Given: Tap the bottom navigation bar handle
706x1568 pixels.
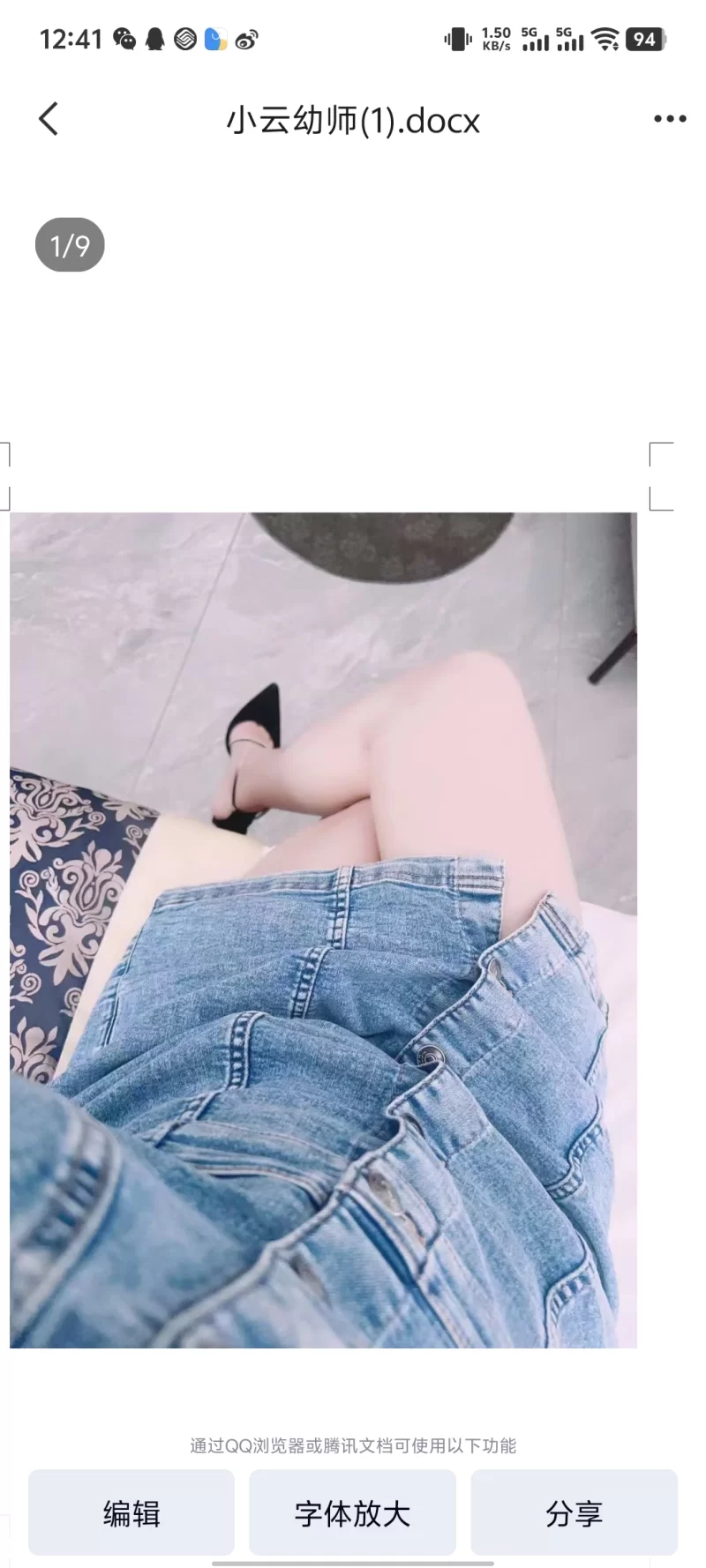Looking at the screenshot, I should 352,1561.
